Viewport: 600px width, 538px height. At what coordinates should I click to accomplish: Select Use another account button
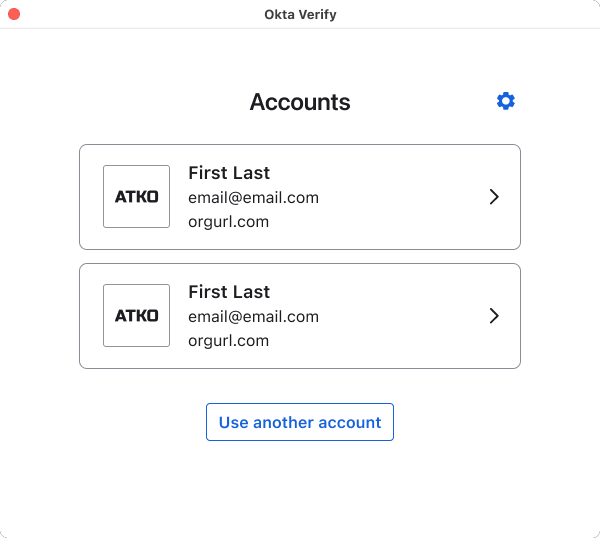[x=300, y=422]
